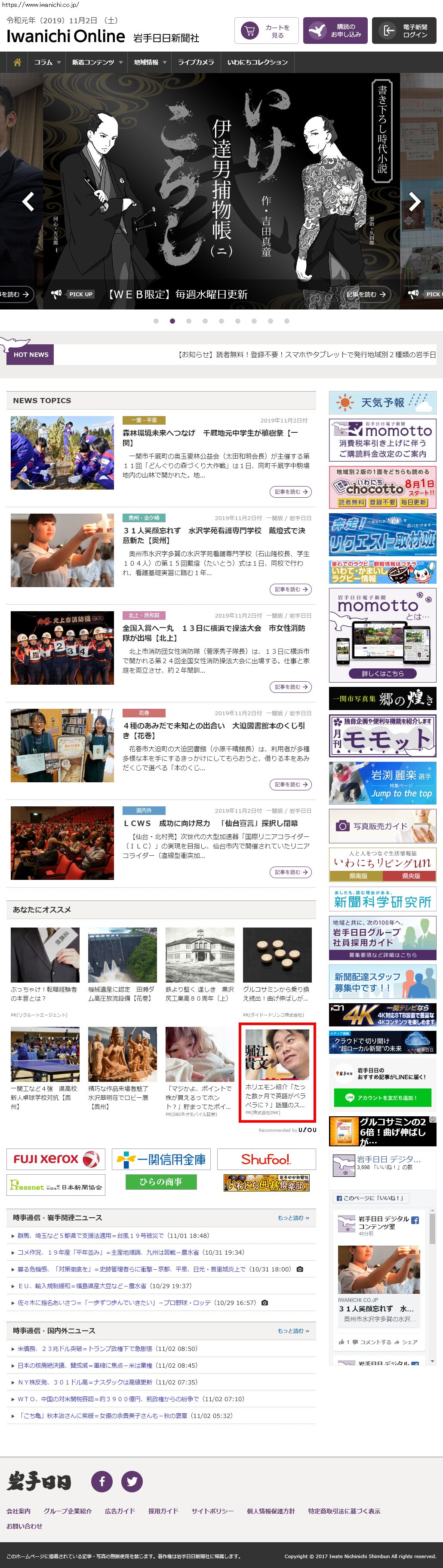Viewport: 443px width, 1568px height.
Task: View more 岩手関連ニュース via もっと読む
Action: coord(293,1217)
